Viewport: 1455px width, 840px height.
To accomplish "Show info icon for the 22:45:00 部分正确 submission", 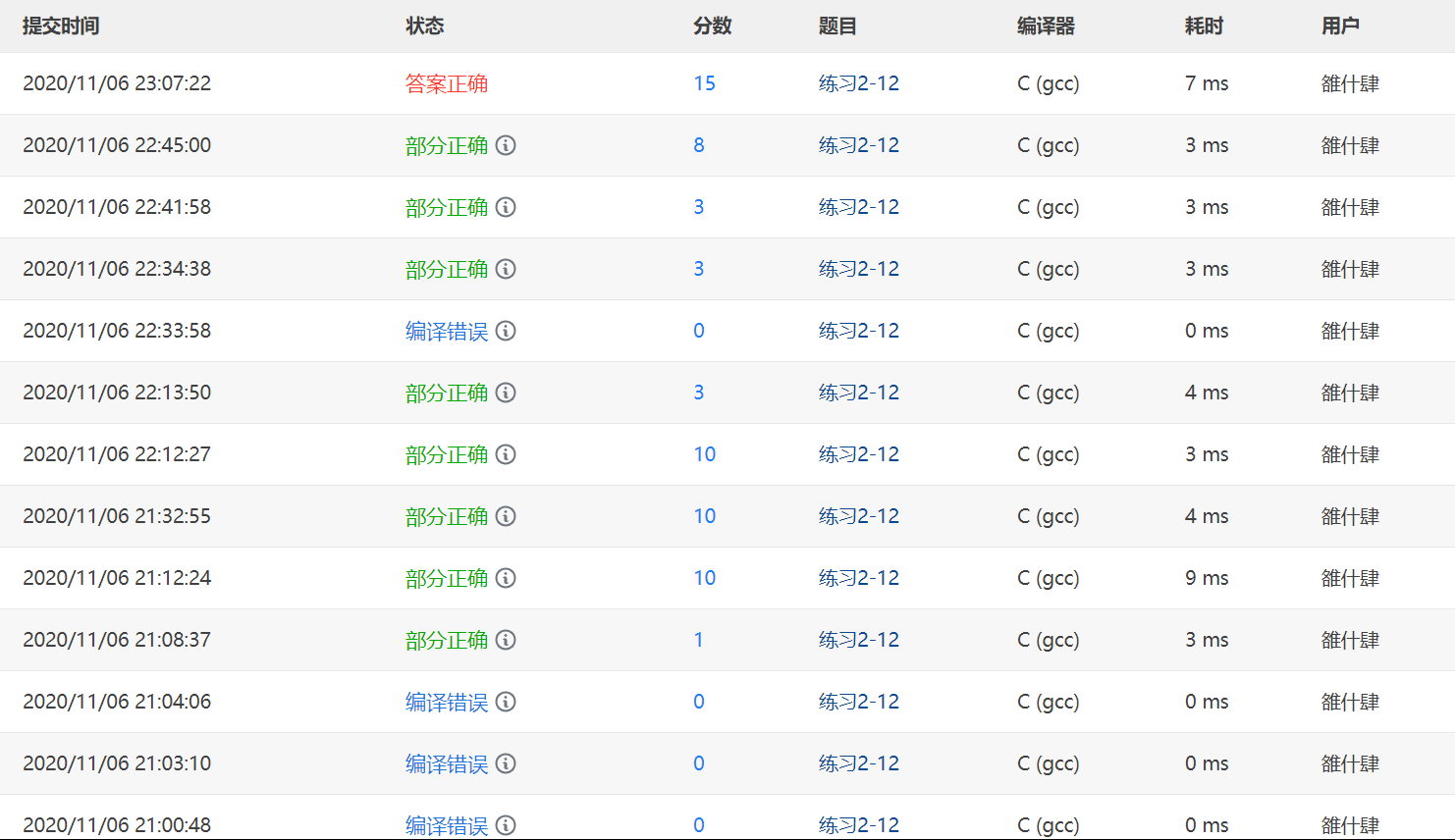I will (506, 145).
